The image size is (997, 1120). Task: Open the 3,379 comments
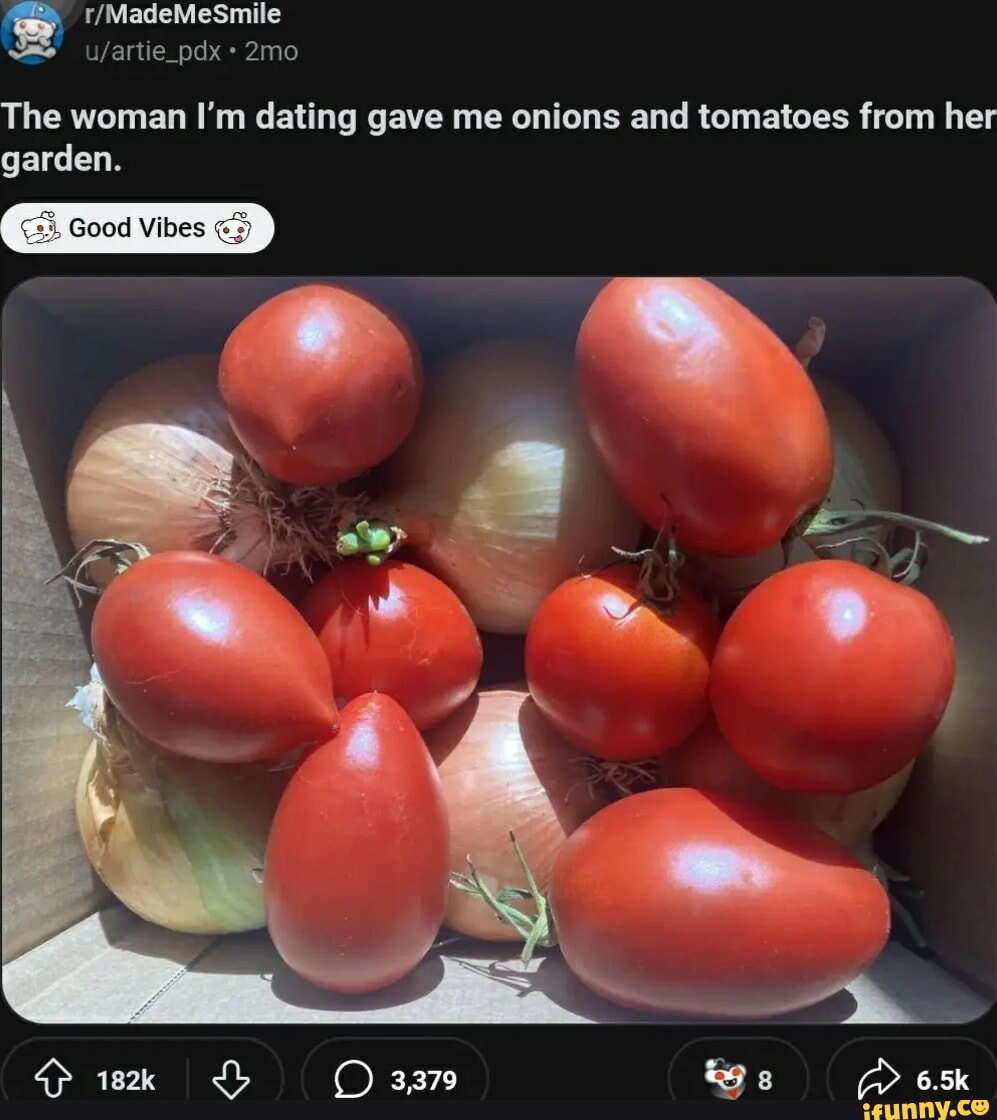[x=395, y=1080]
